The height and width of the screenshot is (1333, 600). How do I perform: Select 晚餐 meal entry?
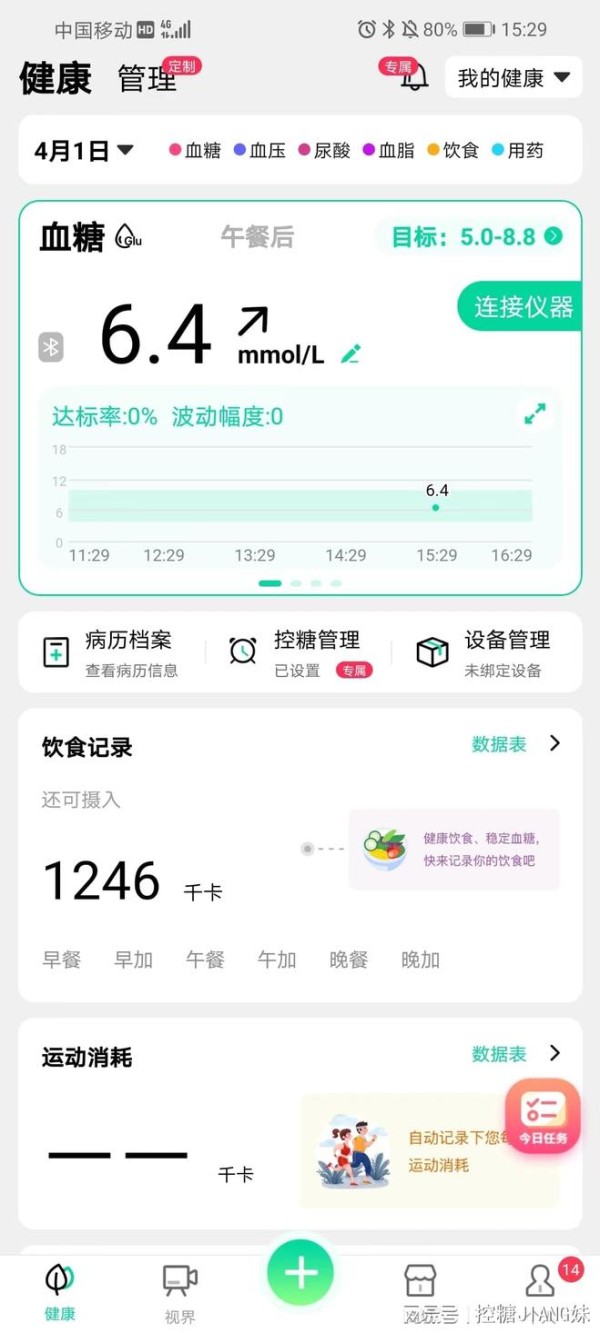tap(348, 960)
